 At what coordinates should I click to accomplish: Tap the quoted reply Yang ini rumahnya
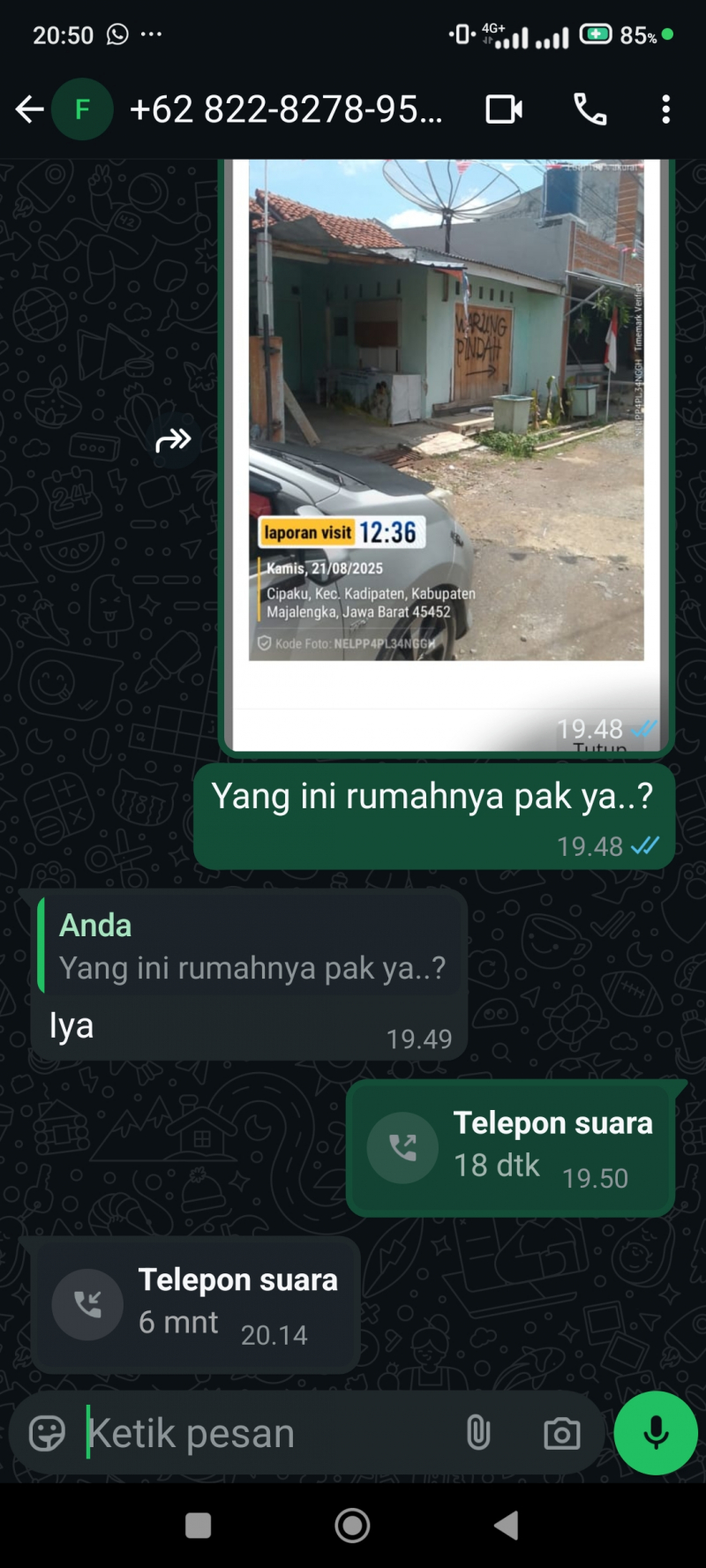point(250,946)
